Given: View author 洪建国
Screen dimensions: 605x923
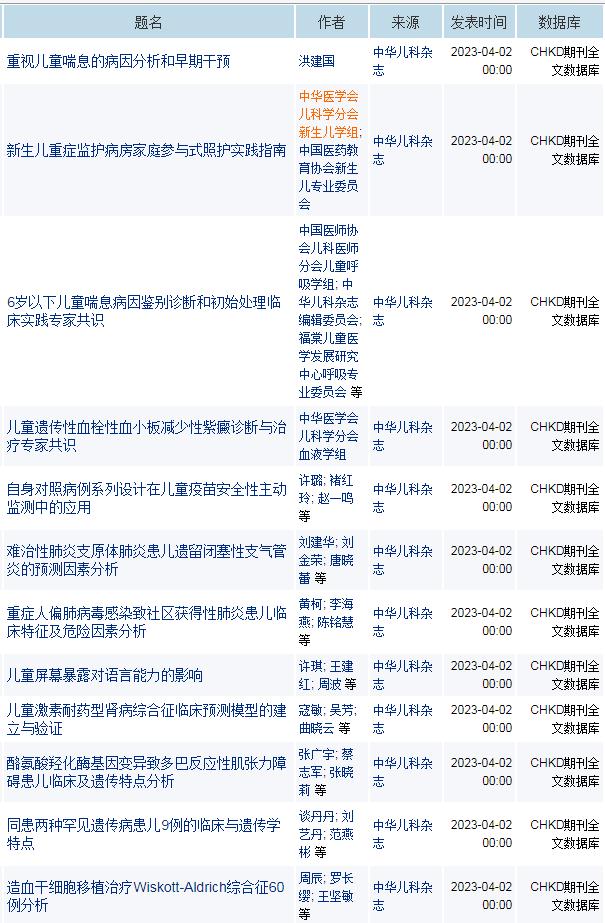Looking at the screenshot, I should (317, 62).
